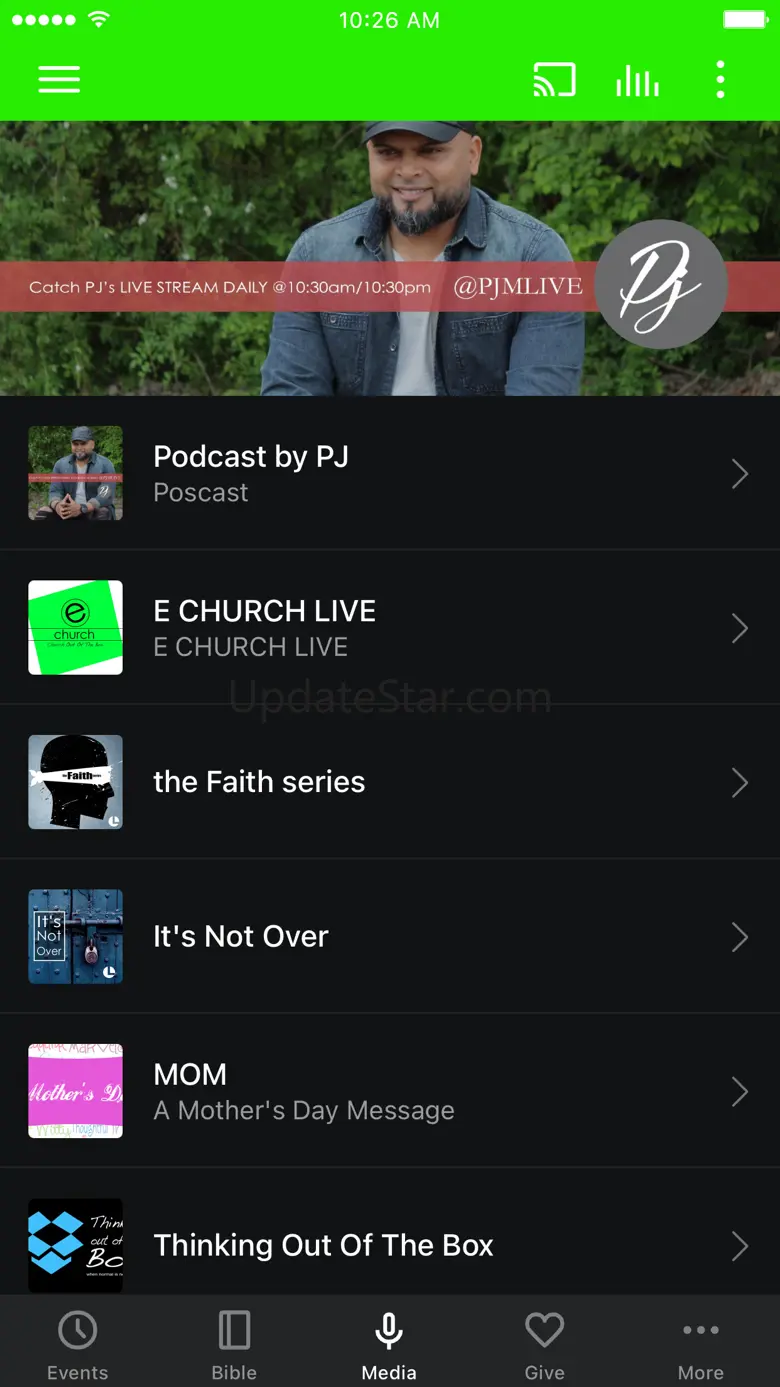Screen dimensions: 780x1387
Task: Go to the Bible tab
Action: (234, 1346)
